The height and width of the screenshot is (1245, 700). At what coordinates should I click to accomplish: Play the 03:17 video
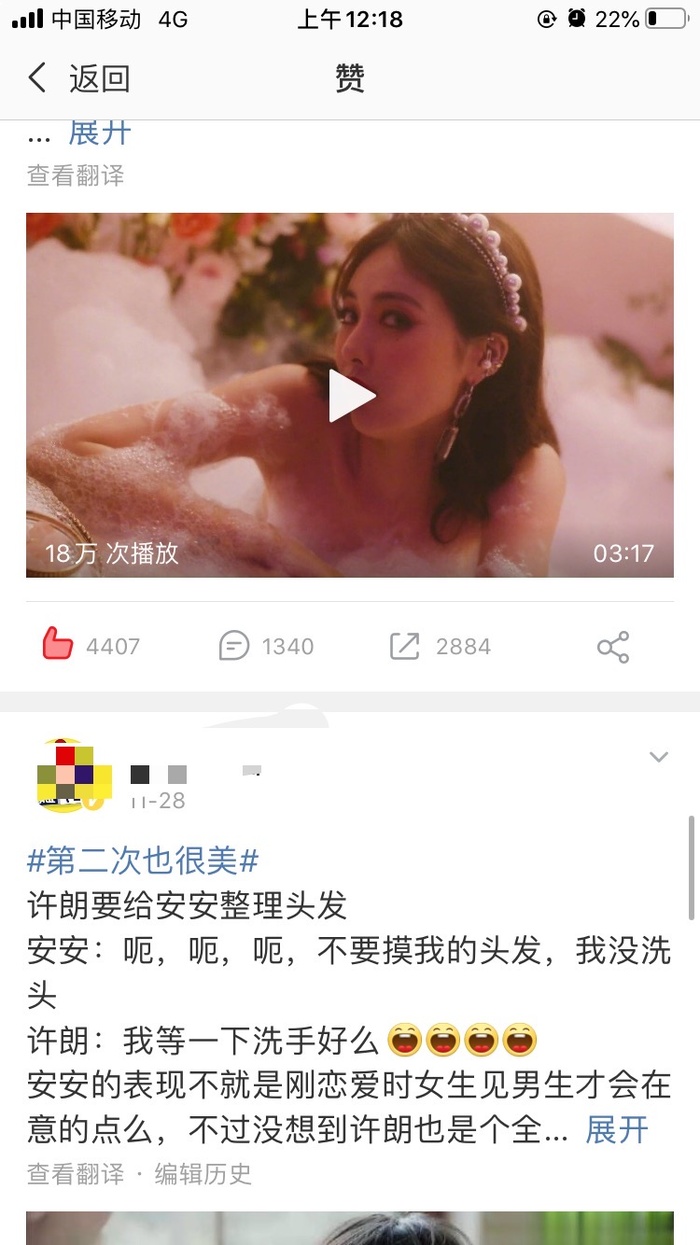click(350, 395)
